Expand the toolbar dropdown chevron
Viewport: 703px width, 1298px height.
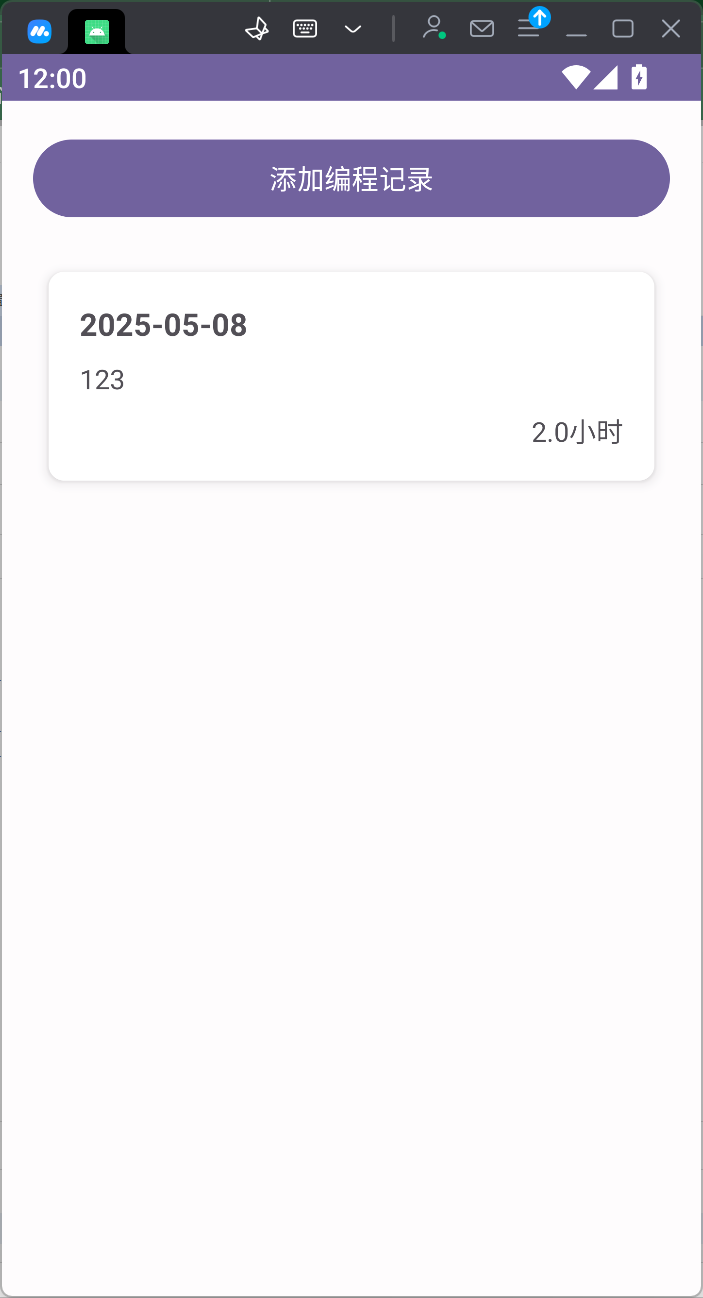(x=353, y=29)
